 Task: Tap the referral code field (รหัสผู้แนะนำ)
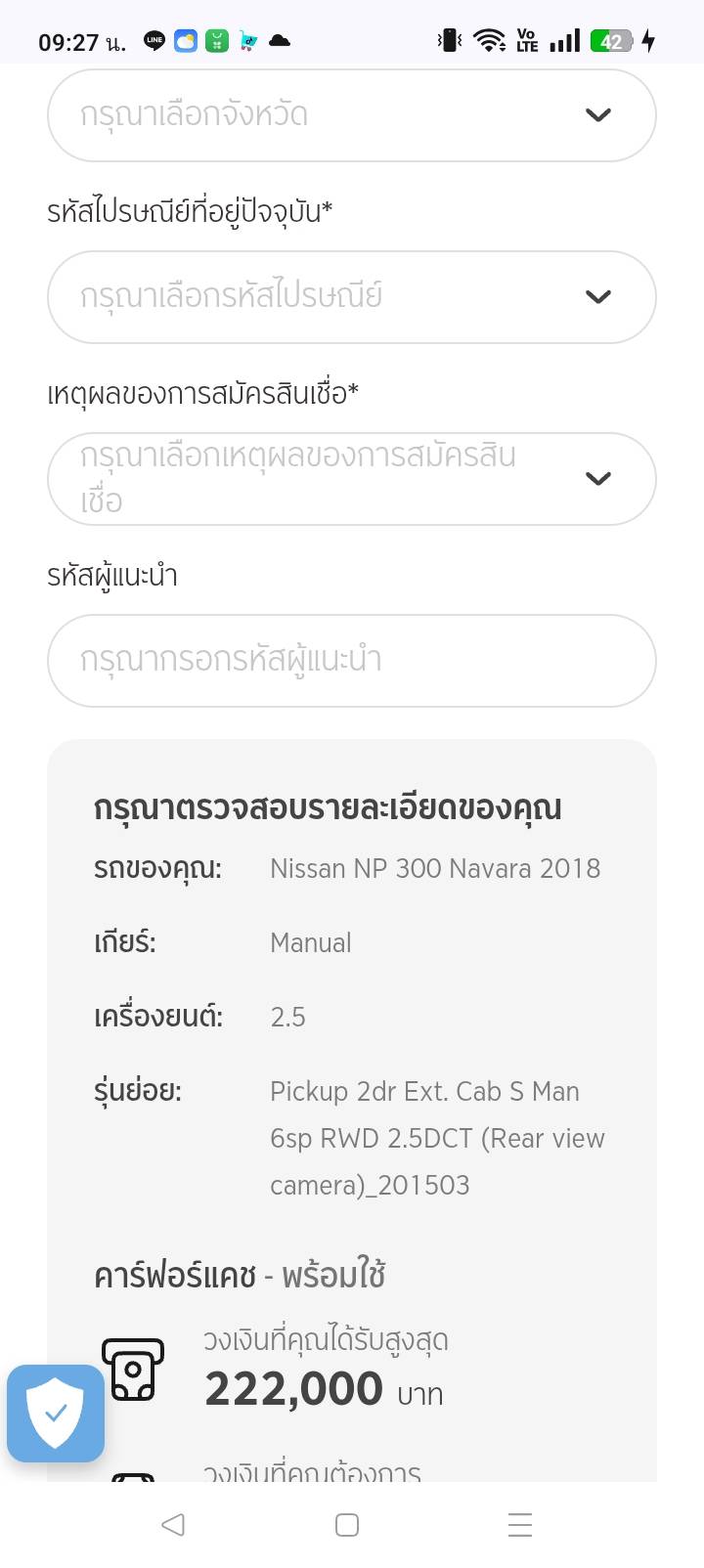pos(351,661)
